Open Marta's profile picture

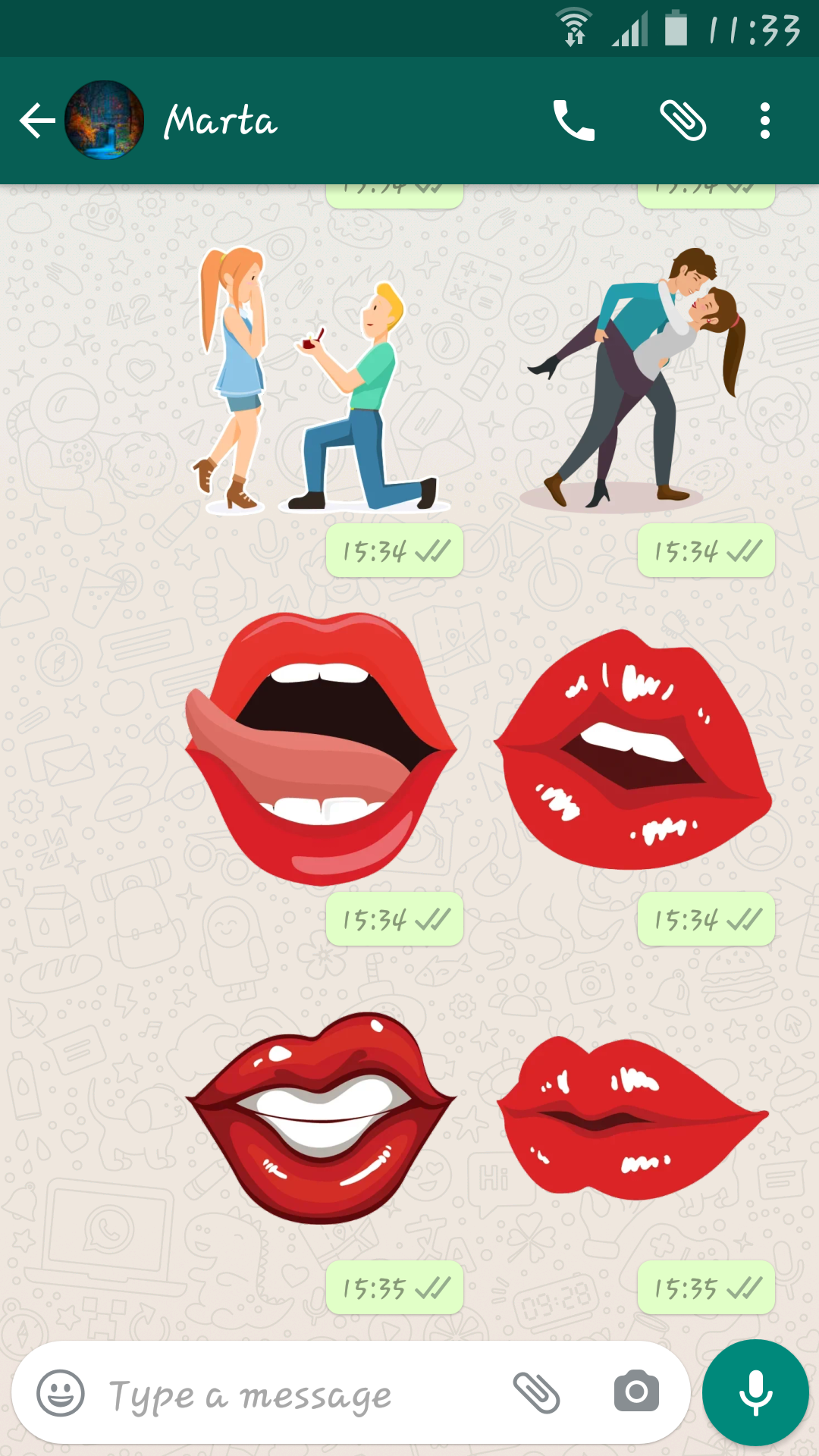(x=105, y=121)
